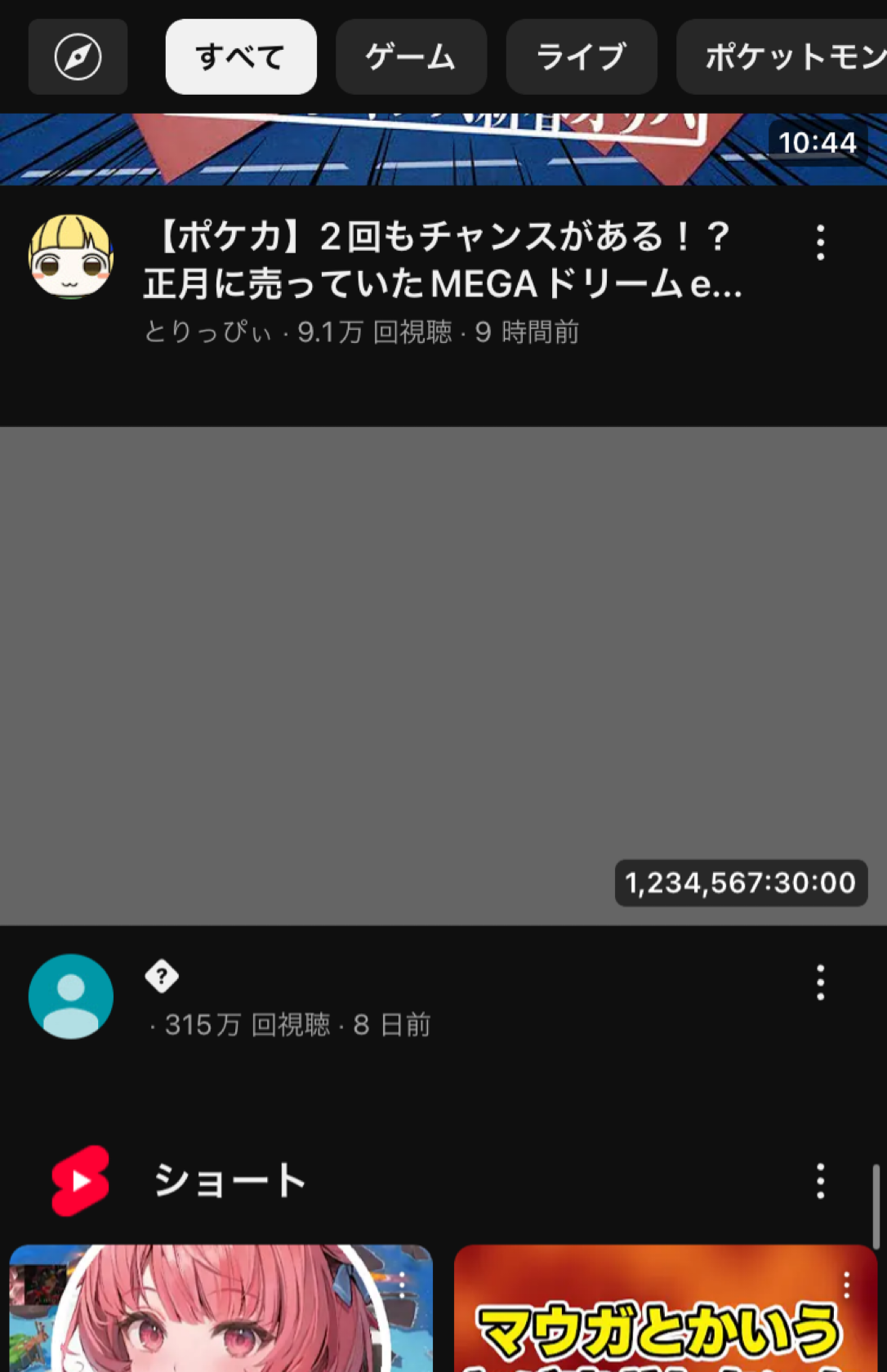Play the マウガとかいう Short
Image resolution: width=887 pixels, height=1372 pixels.
click(x=653, y=1323)
